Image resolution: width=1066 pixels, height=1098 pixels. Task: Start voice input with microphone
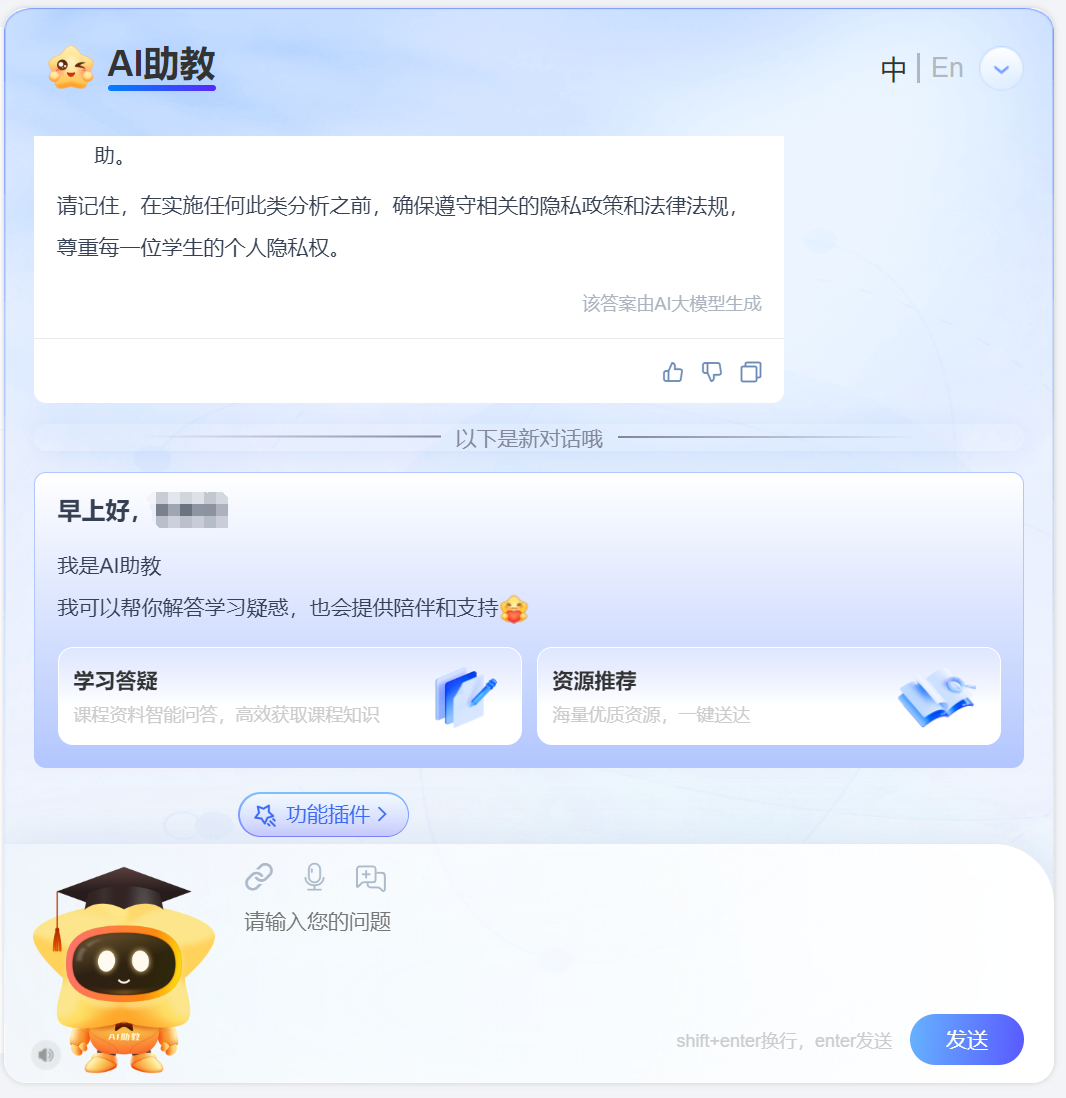314,877
